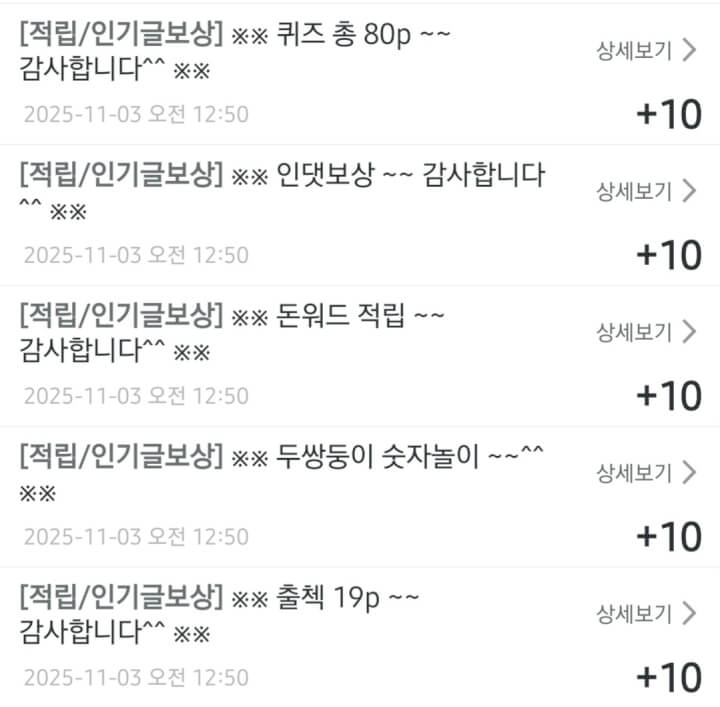
Task: View details of 두쌍둥이 숫자놀이 entry
Action: click(645, 472)
